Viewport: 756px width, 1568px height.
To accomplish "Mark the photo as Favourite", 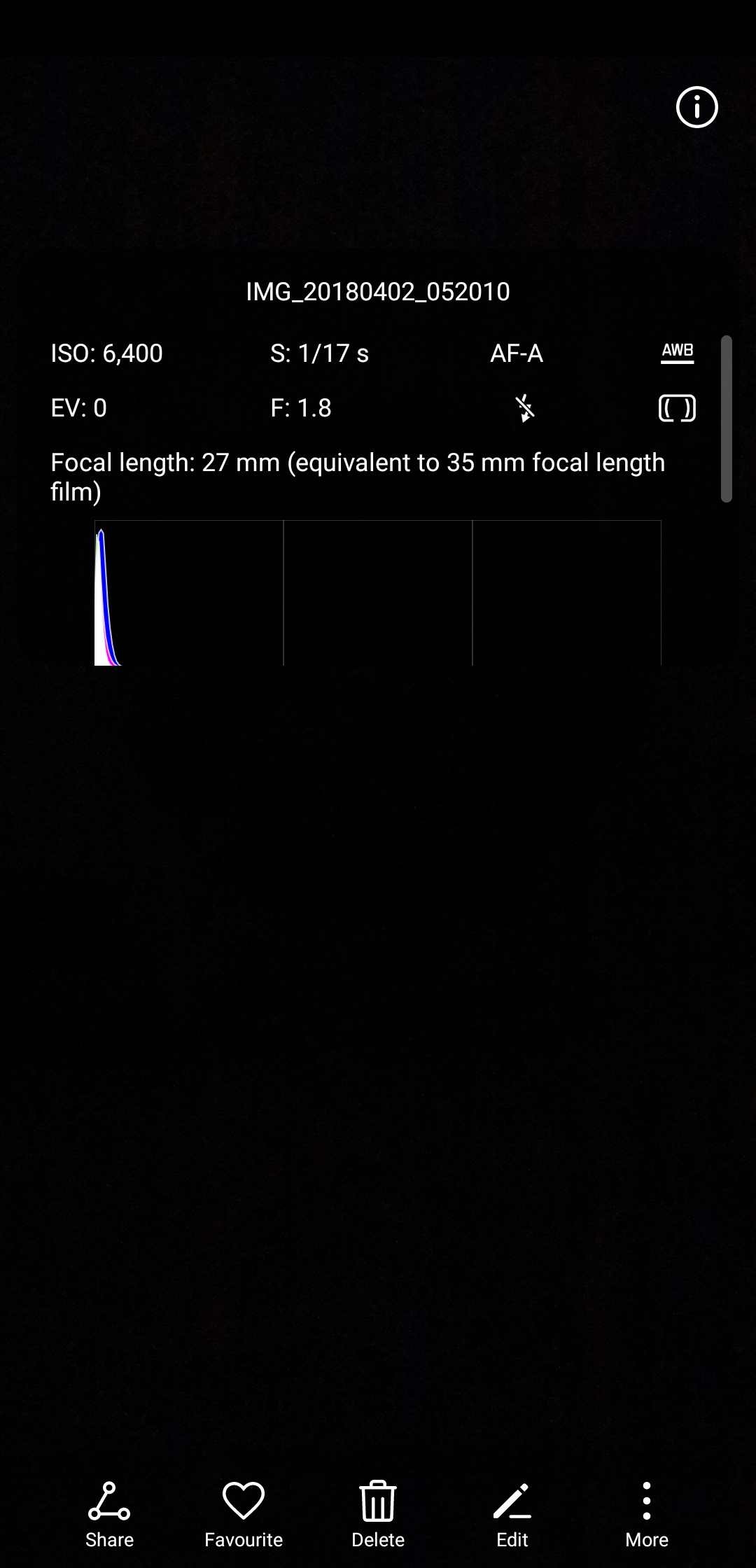I will click(244, 1513).
